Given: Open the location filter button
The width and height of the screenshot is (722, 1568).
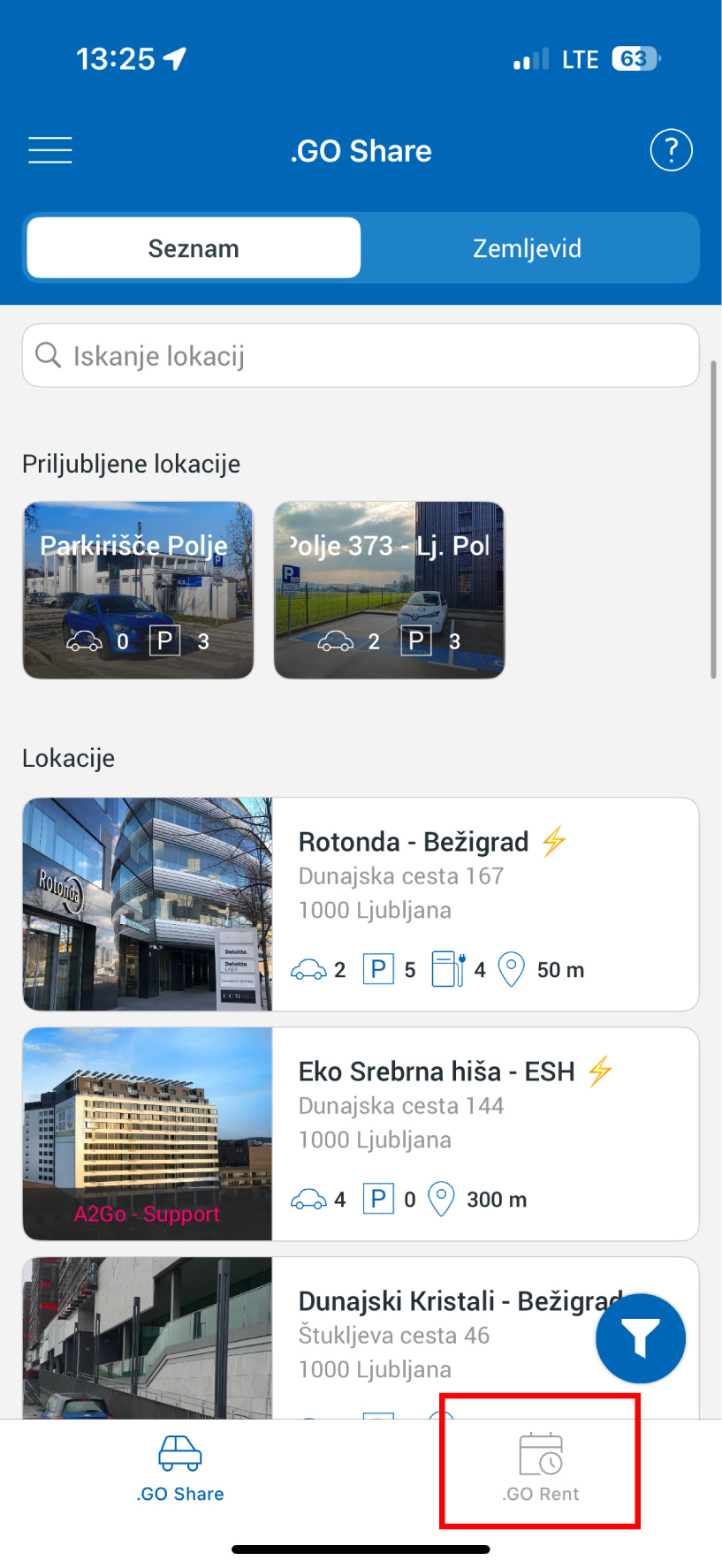Looking at the screenshot, I should point(641,1338).
